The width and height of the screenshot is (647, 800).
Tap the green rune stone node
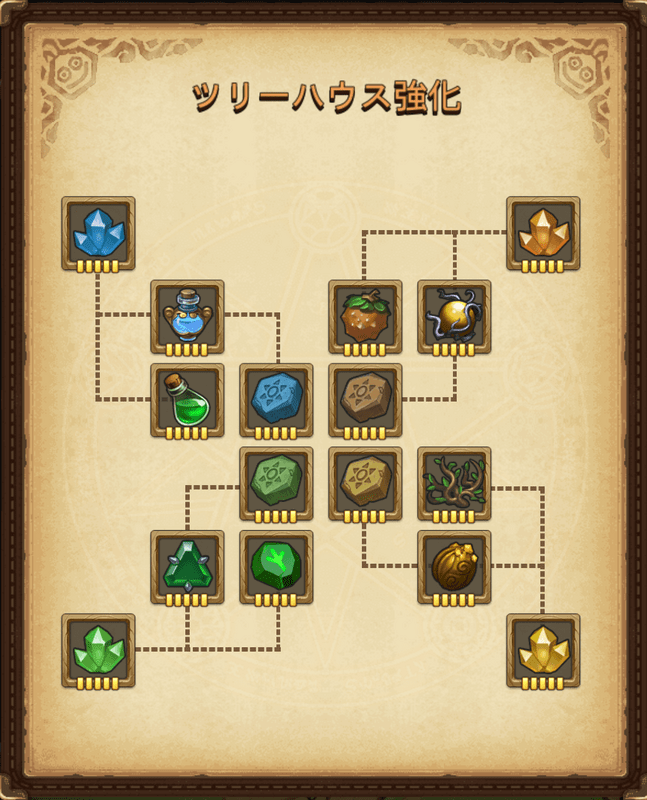(x=276, y=482)
